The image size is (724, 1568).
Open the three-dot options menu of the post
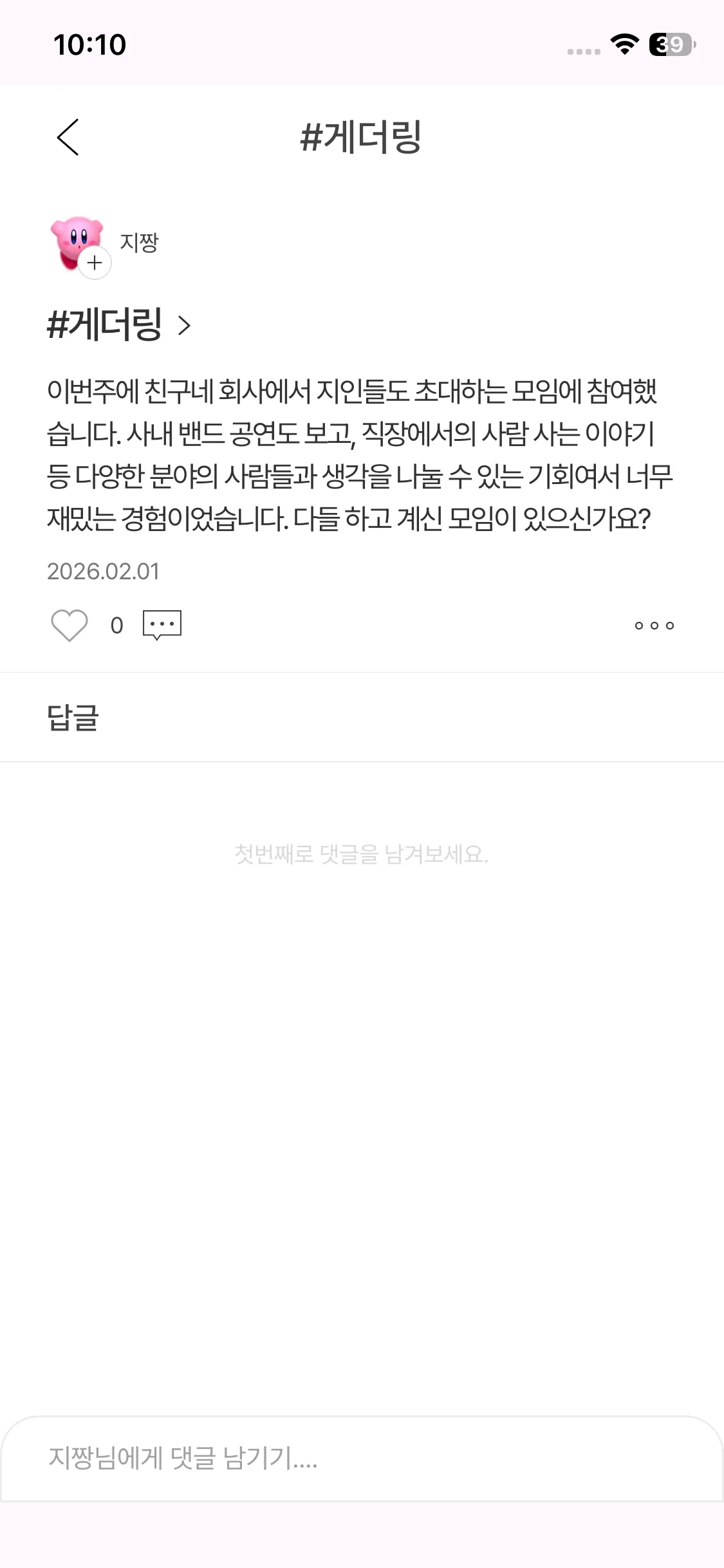[x=654, y=626]
